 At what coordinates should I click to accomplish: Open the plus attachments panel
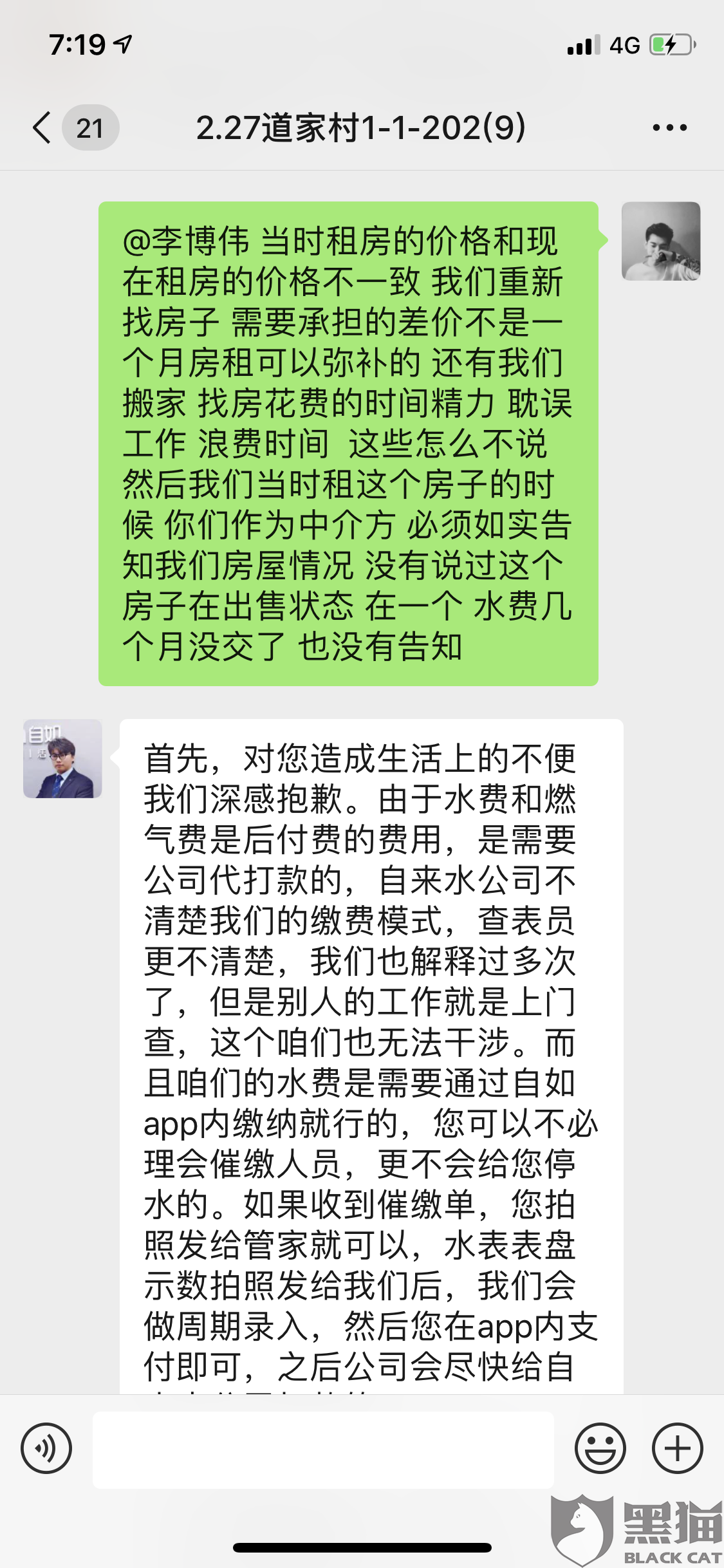(678, 1448)
